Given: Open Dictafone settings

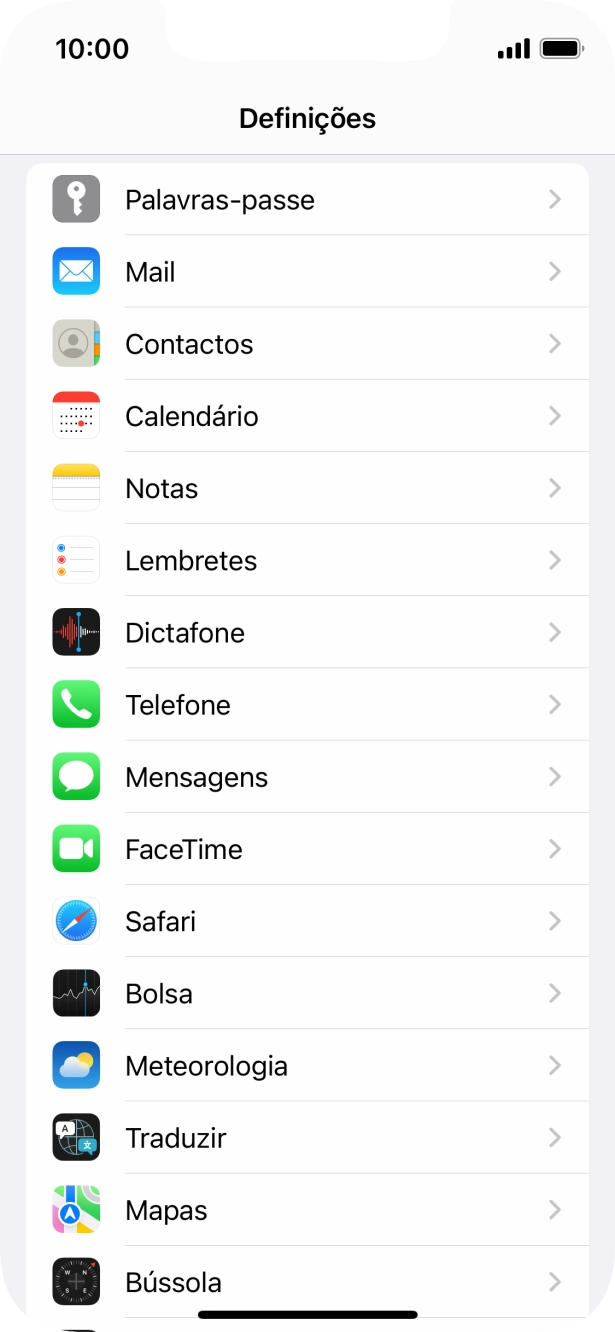Looking at the screenshot, I should 306,633.
